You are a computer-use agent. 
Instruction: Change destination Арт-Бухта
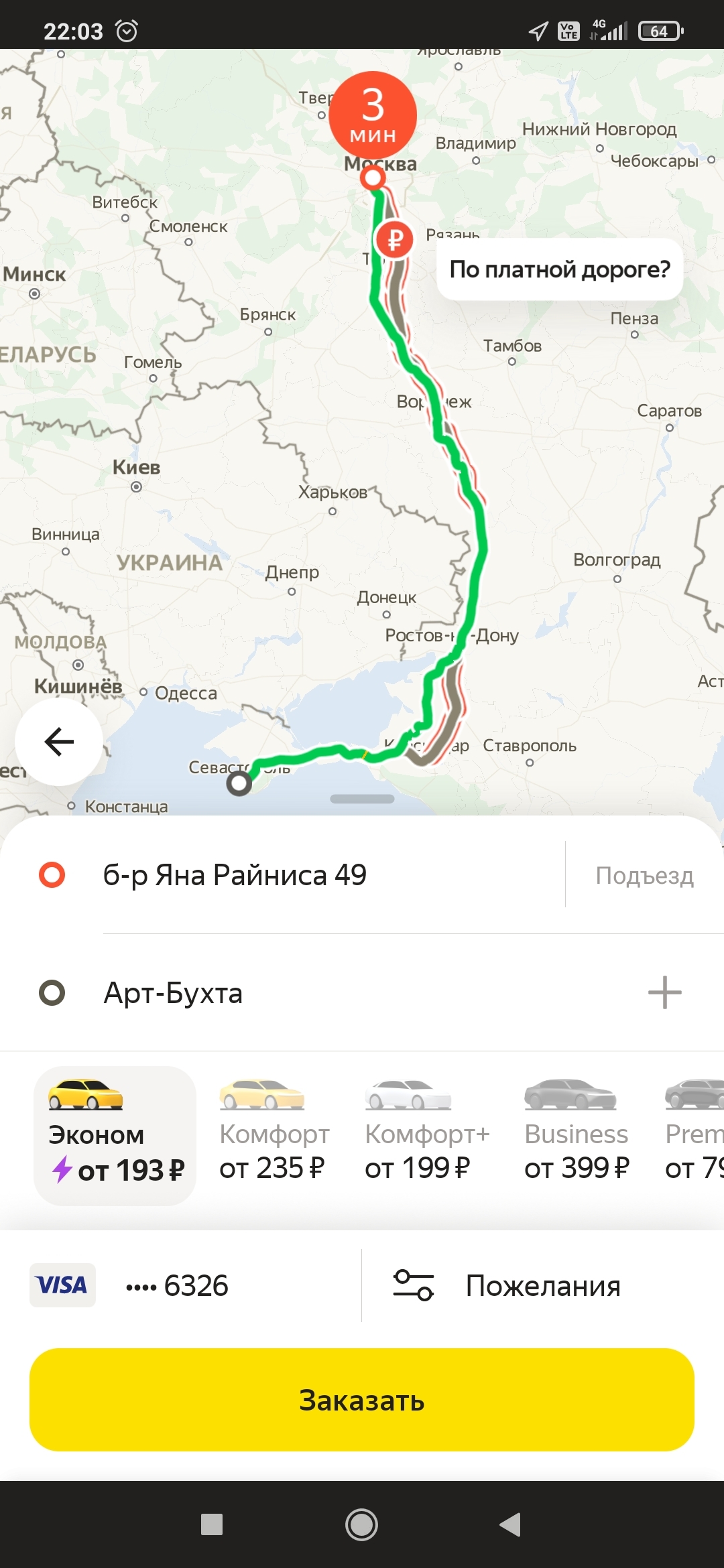coord(173,993)
